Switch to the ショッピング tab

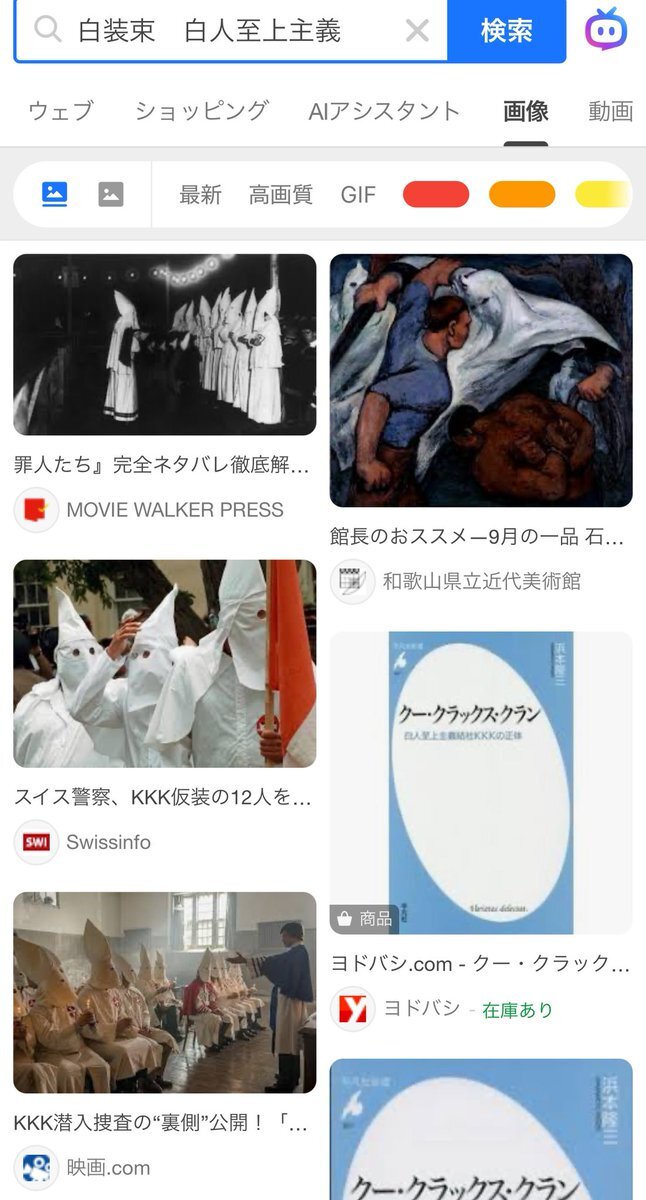[x=201, y=111]
